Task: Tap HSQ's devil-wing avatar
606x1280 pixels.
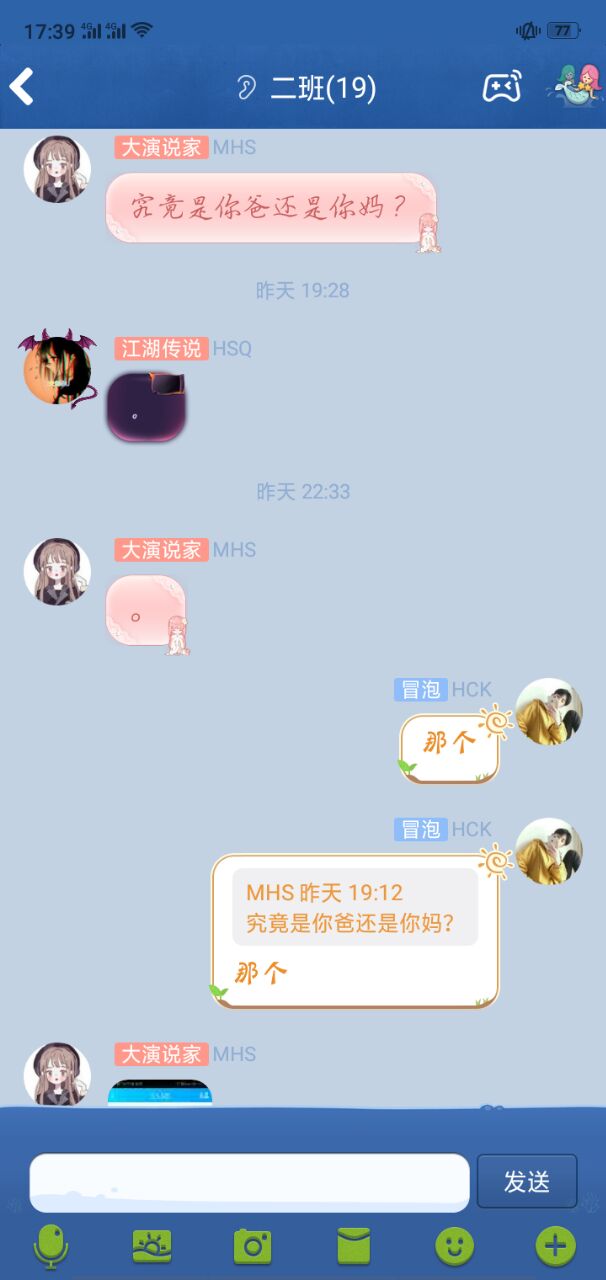Action: tap(57, 370)
